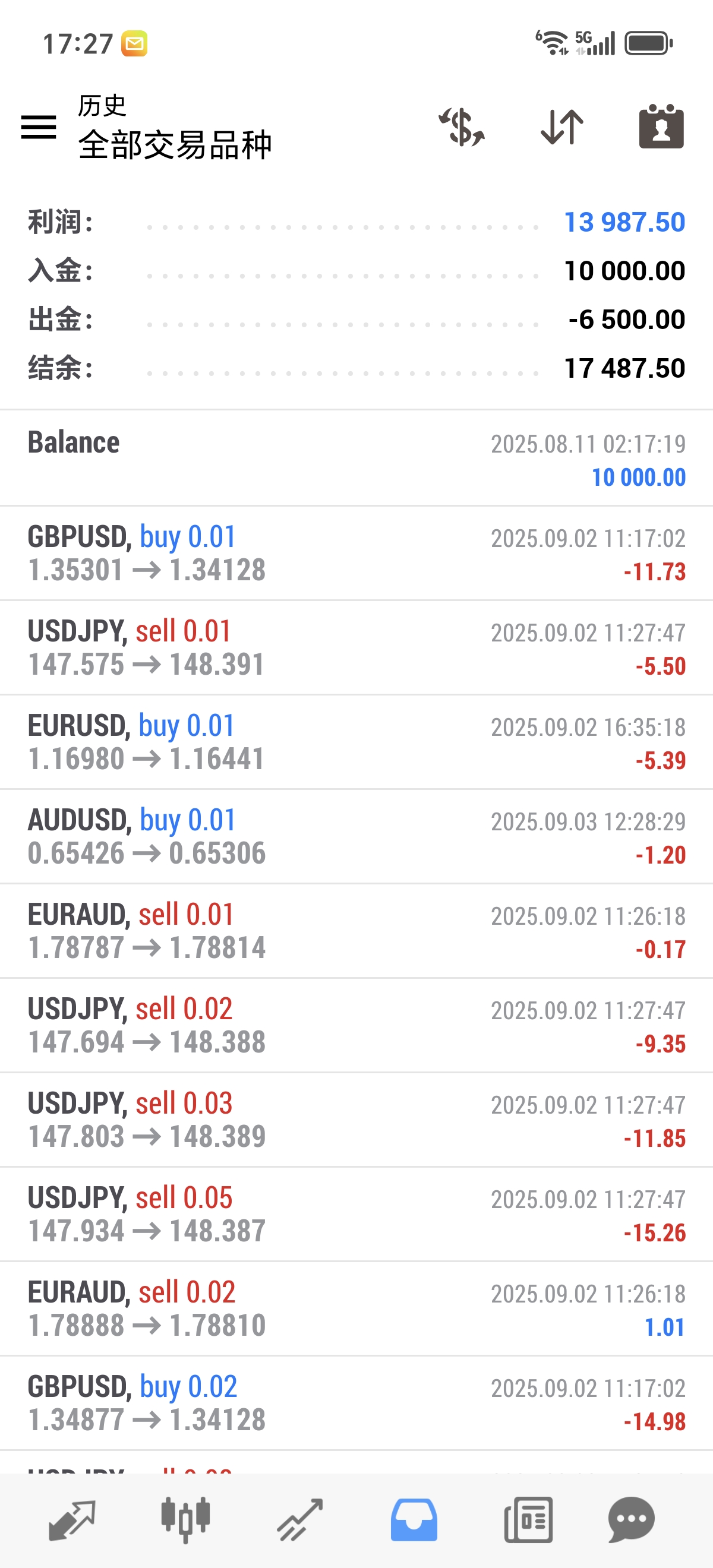Tap the mail notification icon in status bar
Image resolution: width=713 pixels, height=1568 pixels.
pos(135,43)
